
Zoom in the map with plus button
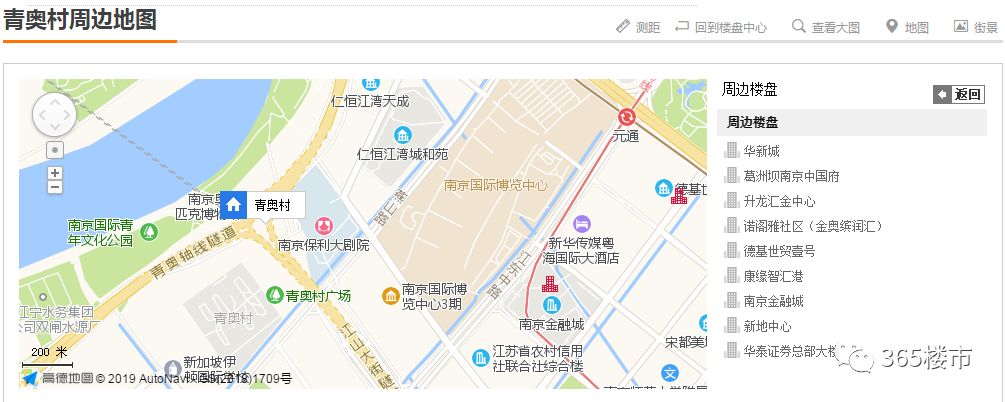[55, 173]
